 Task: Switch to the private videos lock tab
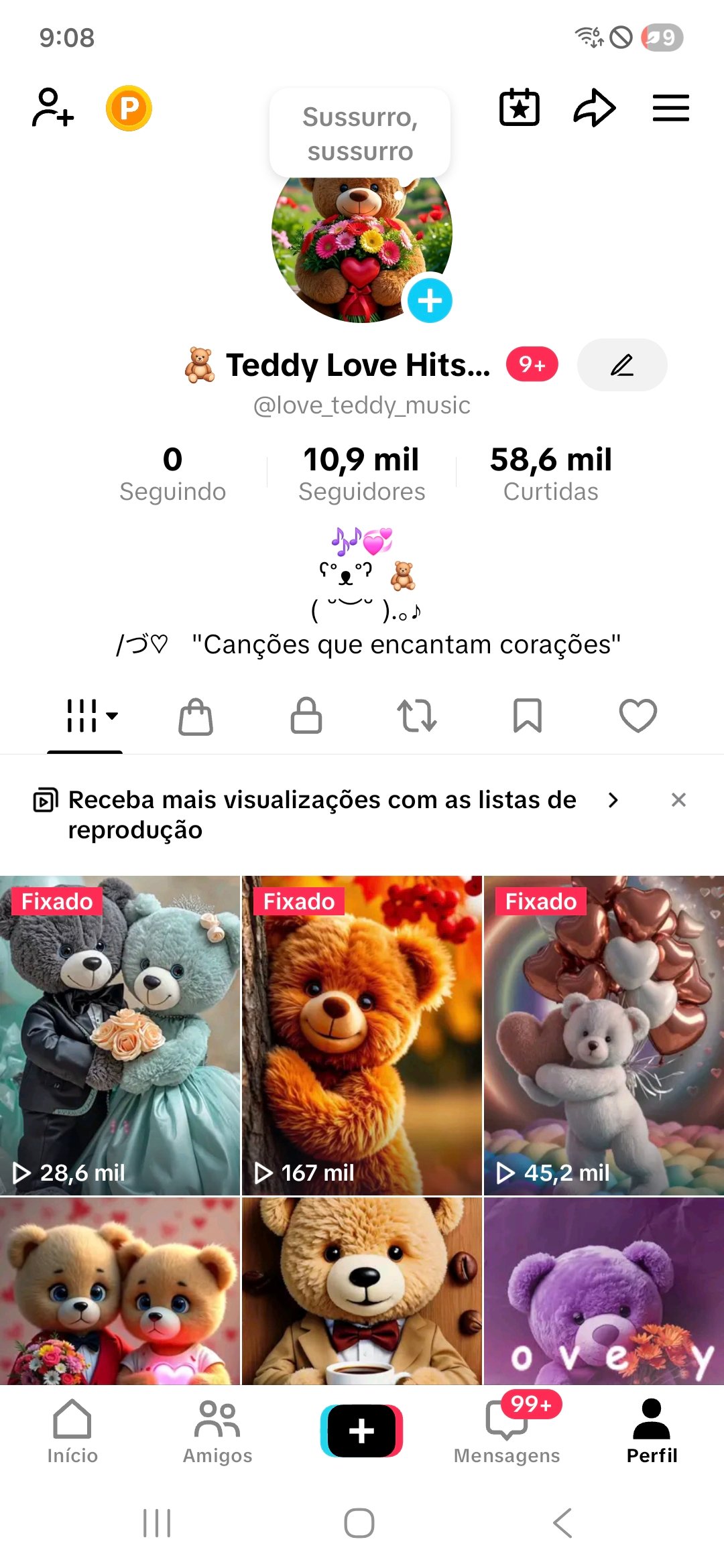point(306,716)
